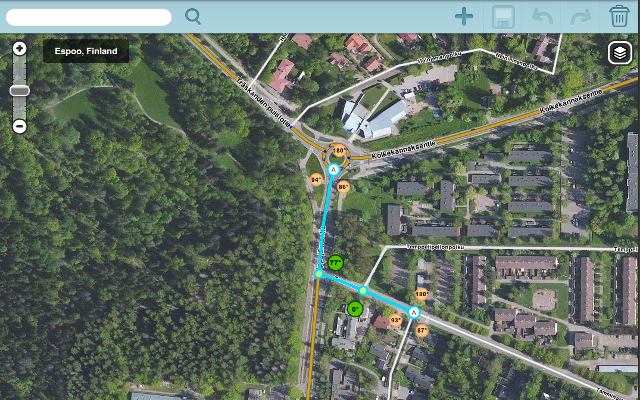Select the orange 86° marker

coord(343,187)
